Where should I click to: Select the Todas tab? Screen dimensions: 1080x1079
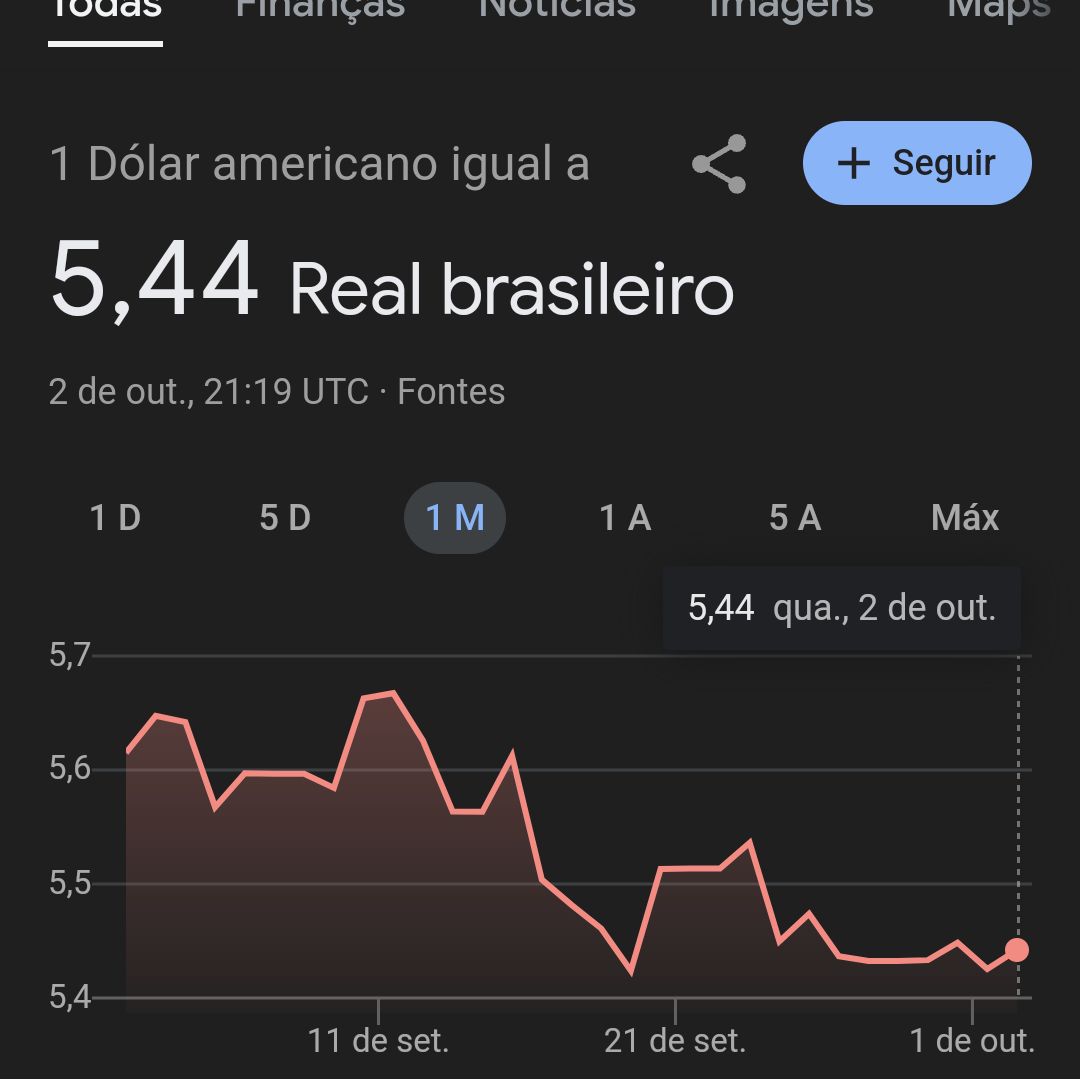[x=105, y=10]
